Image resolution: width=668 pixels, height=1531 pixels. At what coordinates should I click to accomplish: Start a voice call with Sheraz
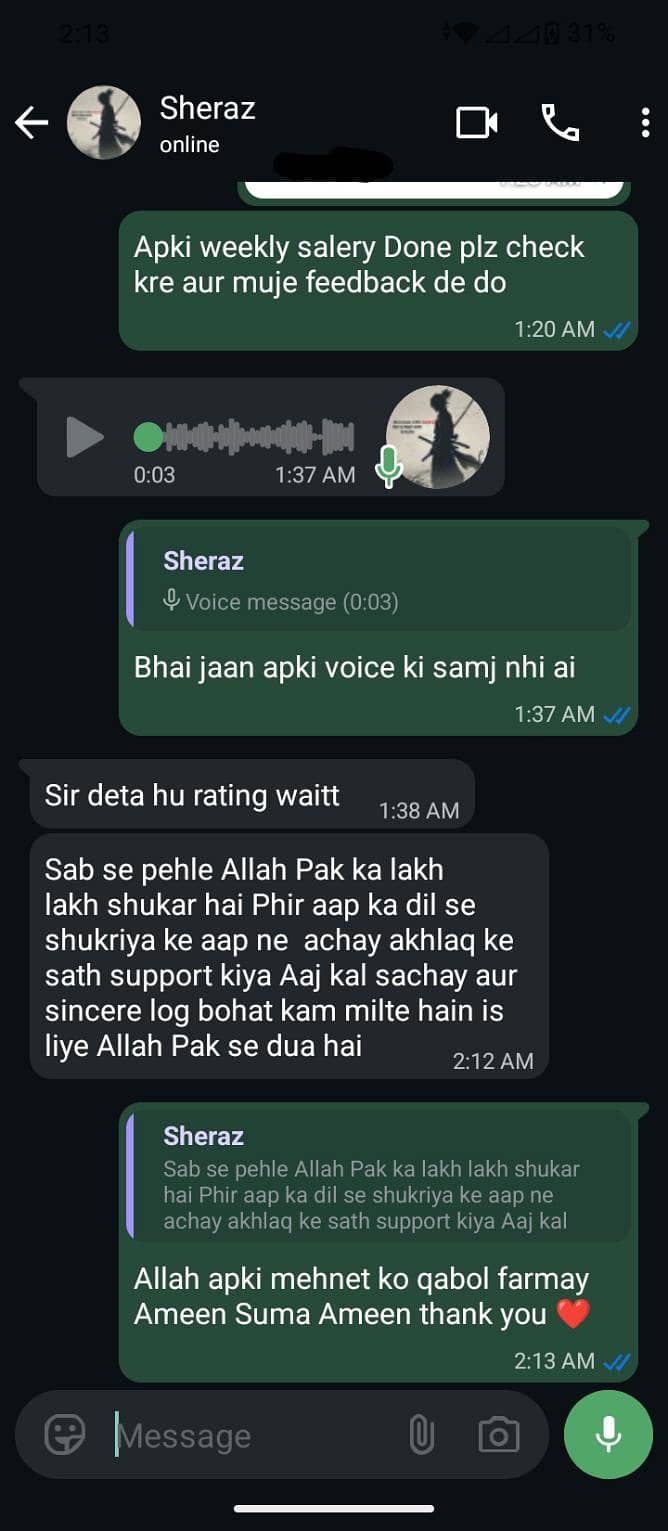tap(560, 123)
